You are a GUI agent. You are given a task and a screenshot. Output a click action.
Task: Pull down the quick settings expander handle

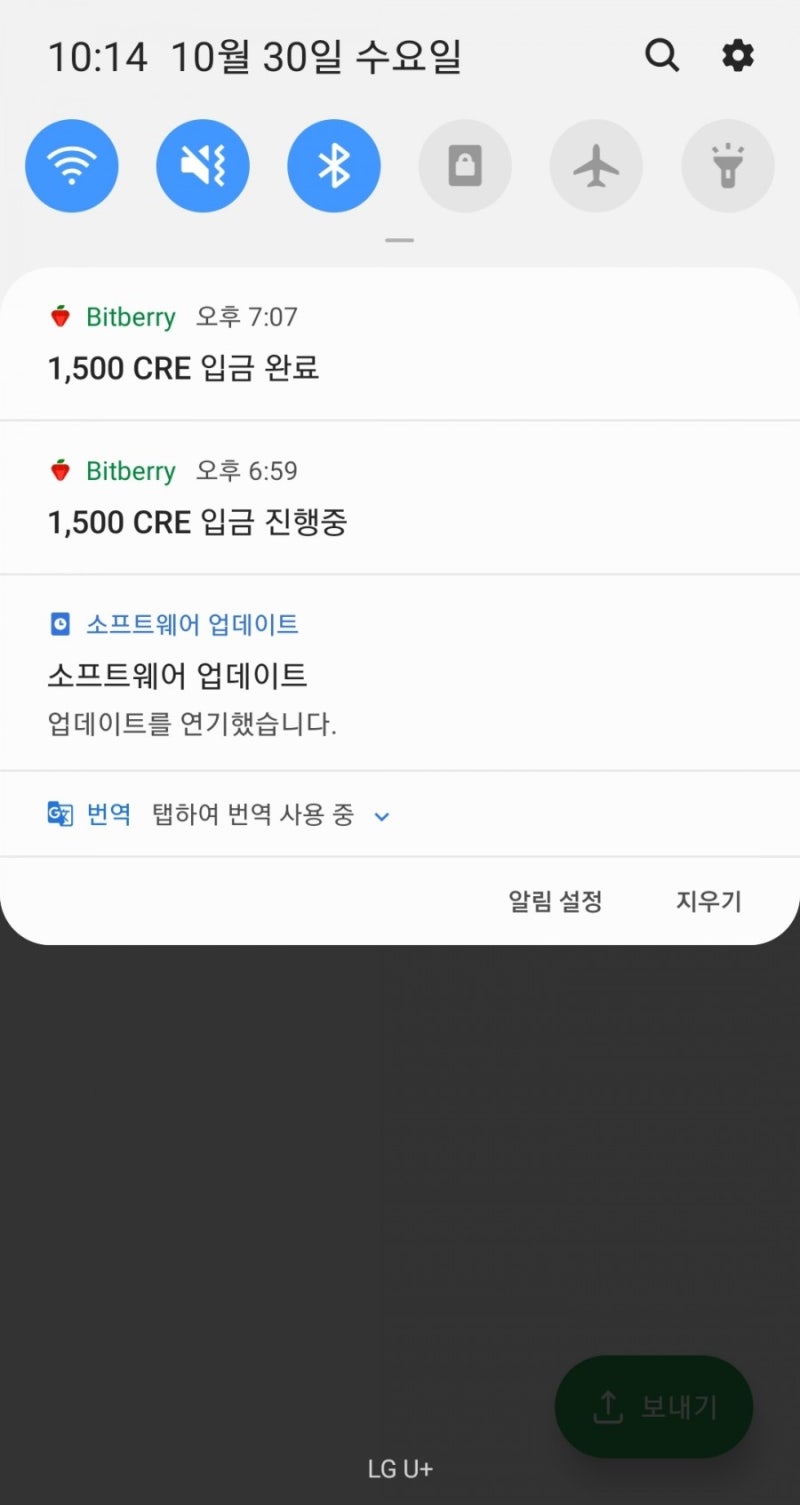click(399, 239)
